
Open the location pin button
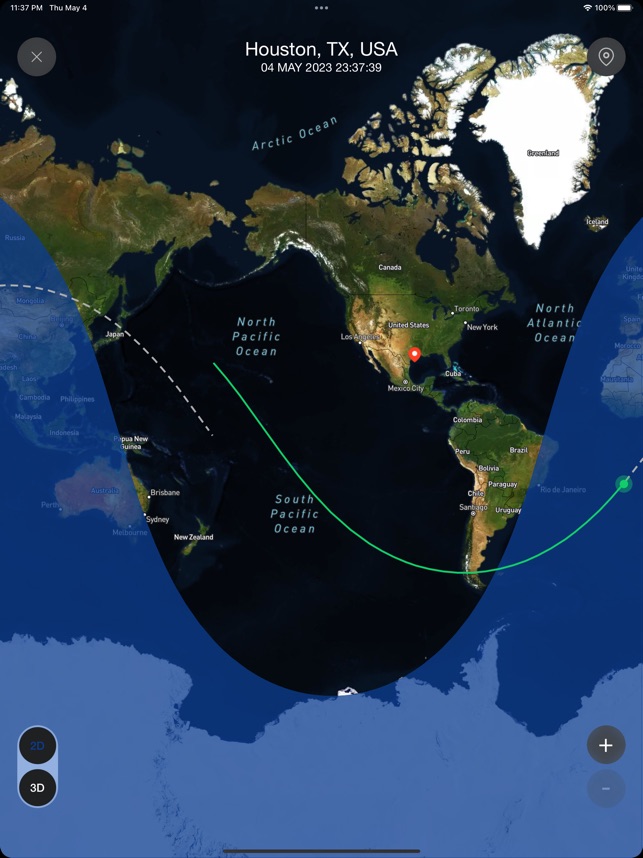(605, 57)
